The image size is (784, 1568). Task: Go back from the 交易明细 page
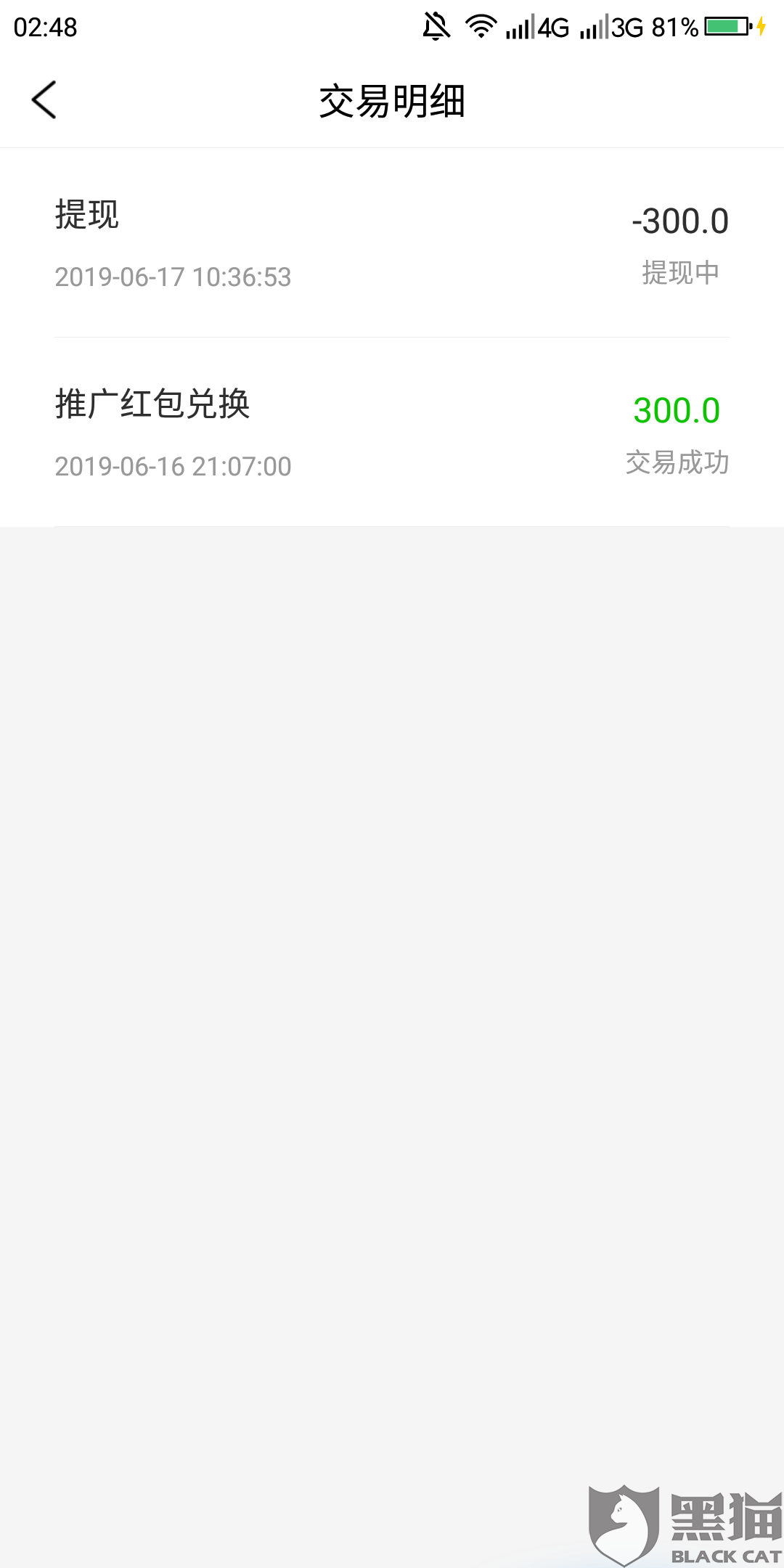point(44,99)
